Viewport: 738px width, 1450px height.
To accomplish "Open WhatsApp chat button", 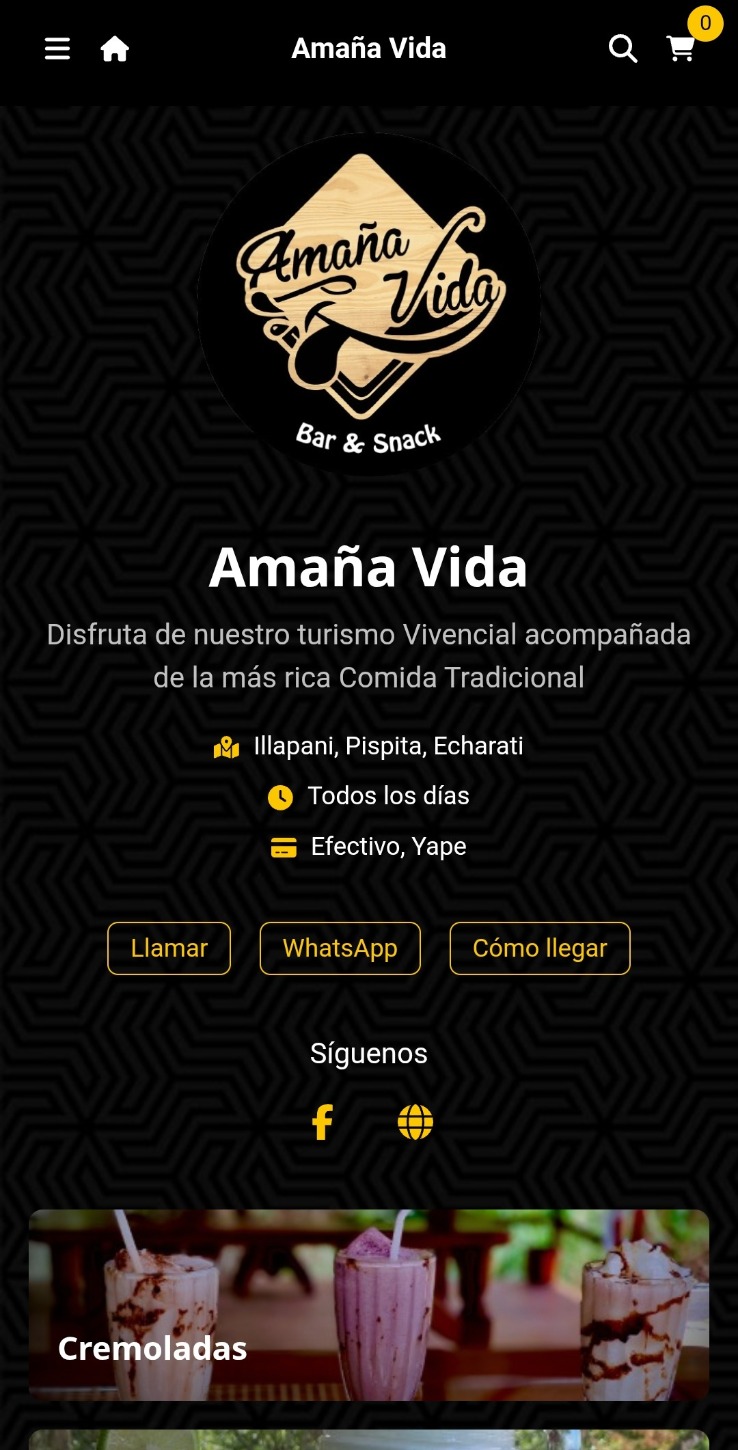I will (x=340, y=948).
